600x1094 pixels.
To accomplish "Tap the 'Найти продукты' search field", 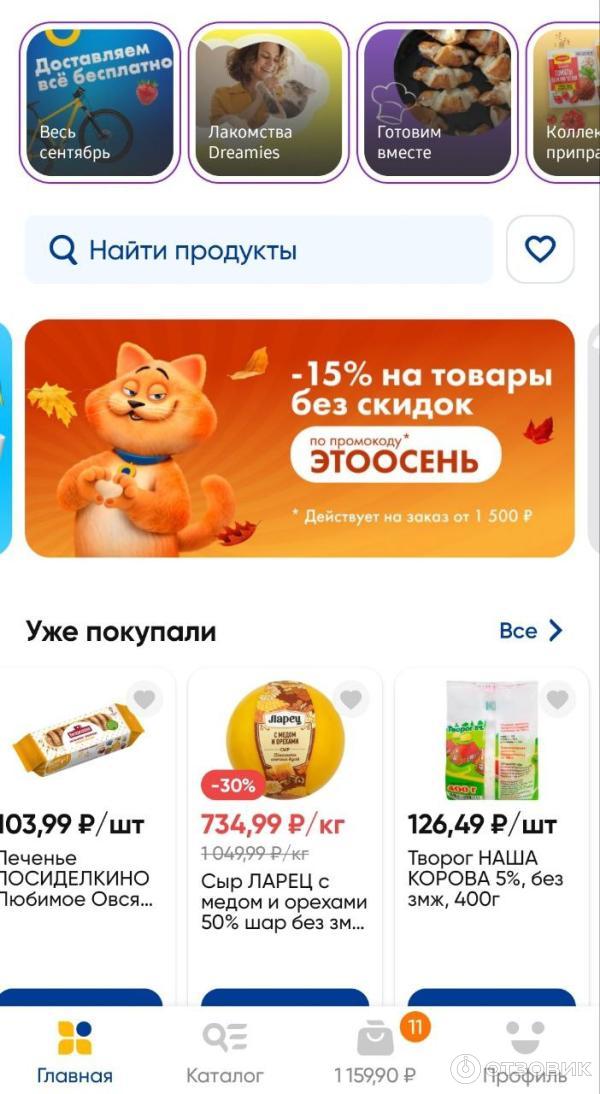I will [259, 250].
